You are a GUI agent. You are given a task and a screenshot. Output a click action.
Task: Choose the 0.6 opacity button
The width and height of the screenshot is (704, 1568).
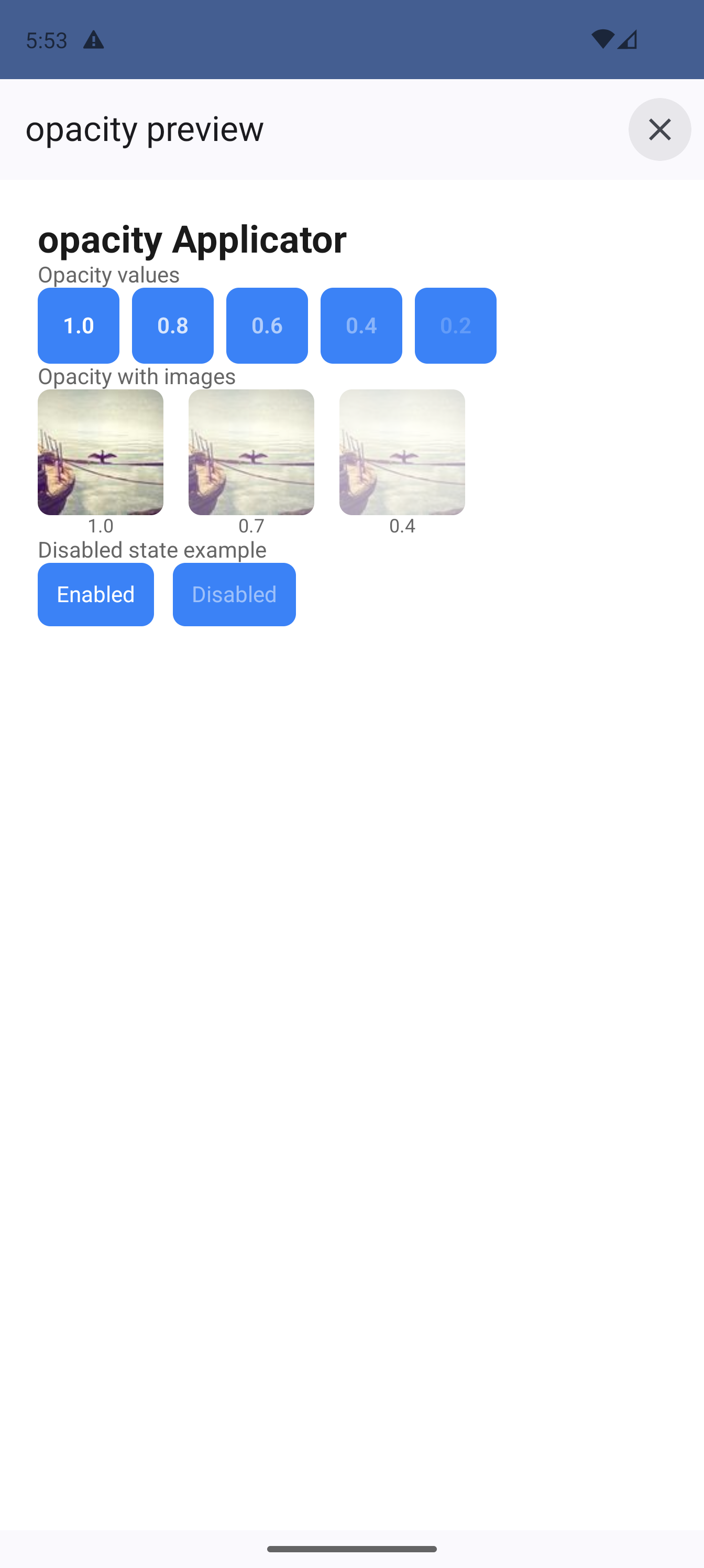click(267, 325)
